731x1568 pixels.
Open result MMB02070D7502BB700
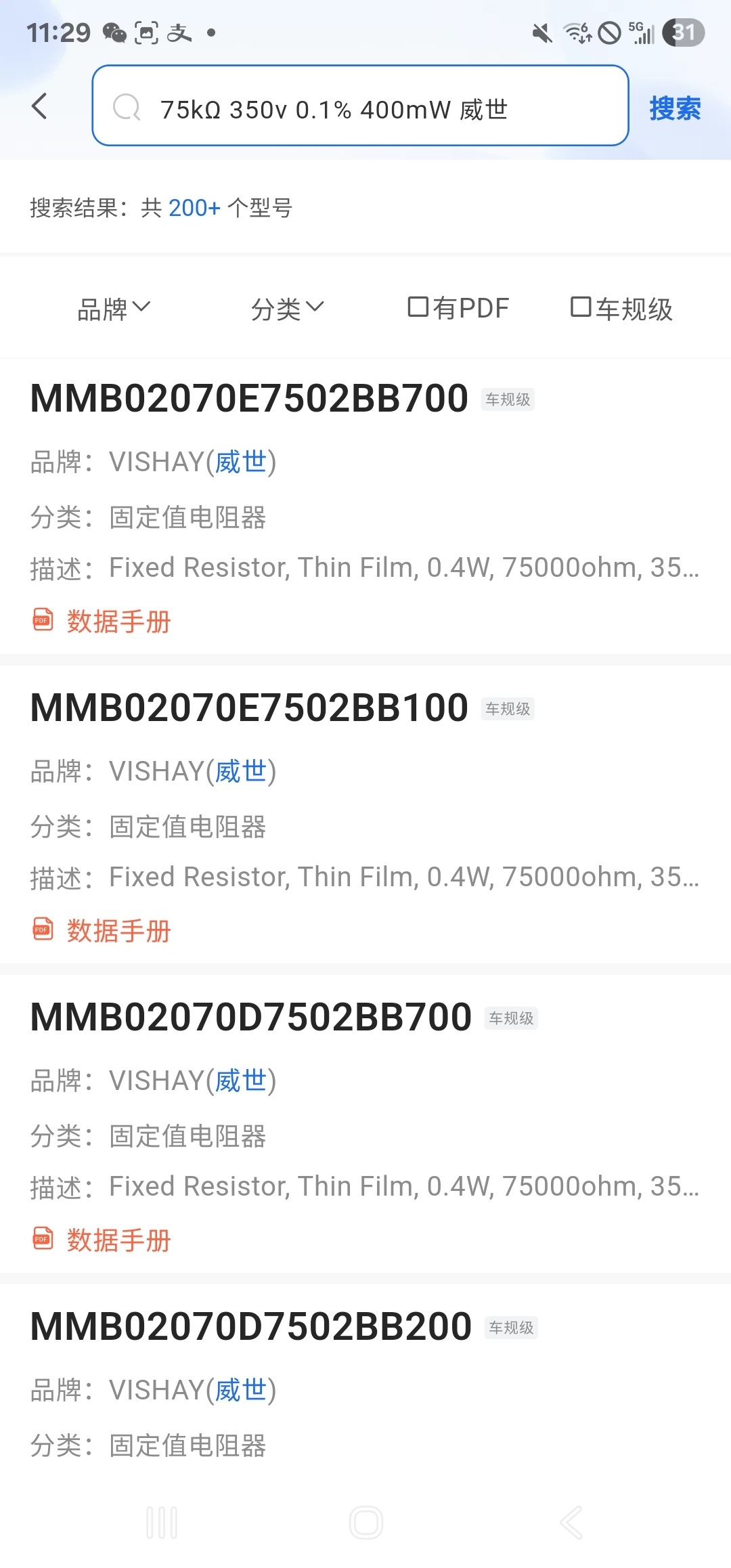[250, 1017]
